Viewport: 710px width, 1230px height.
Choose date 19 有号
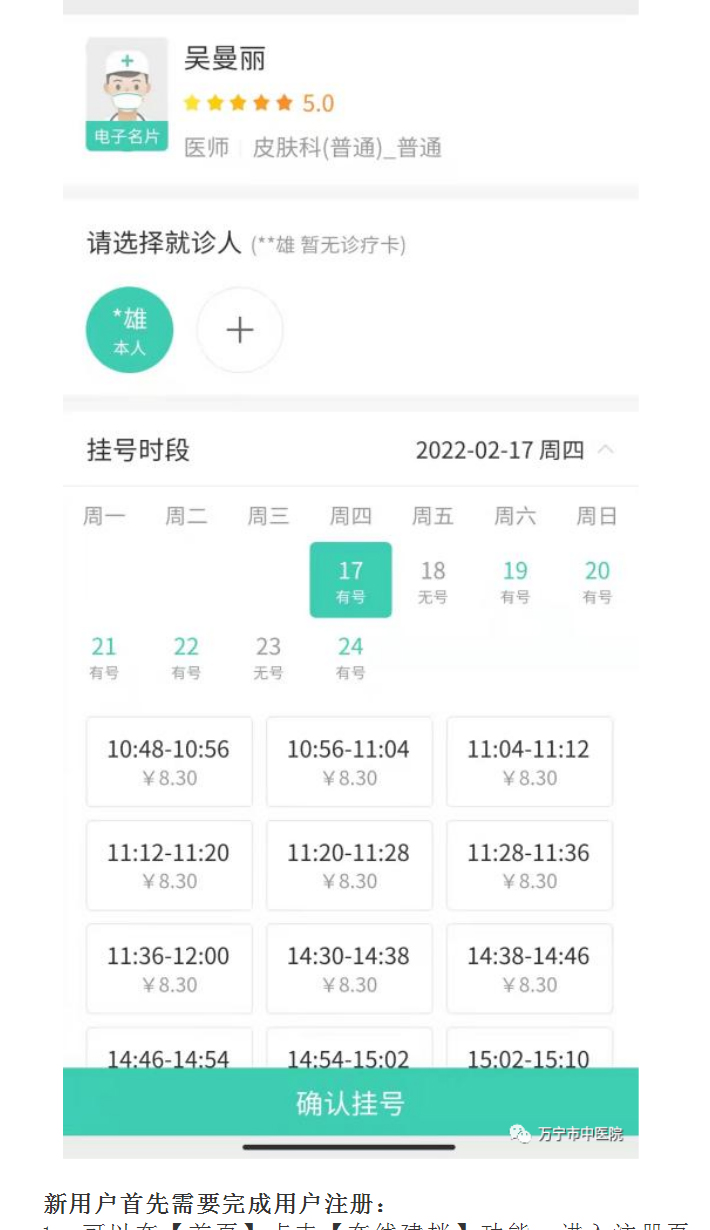[515, 581]
